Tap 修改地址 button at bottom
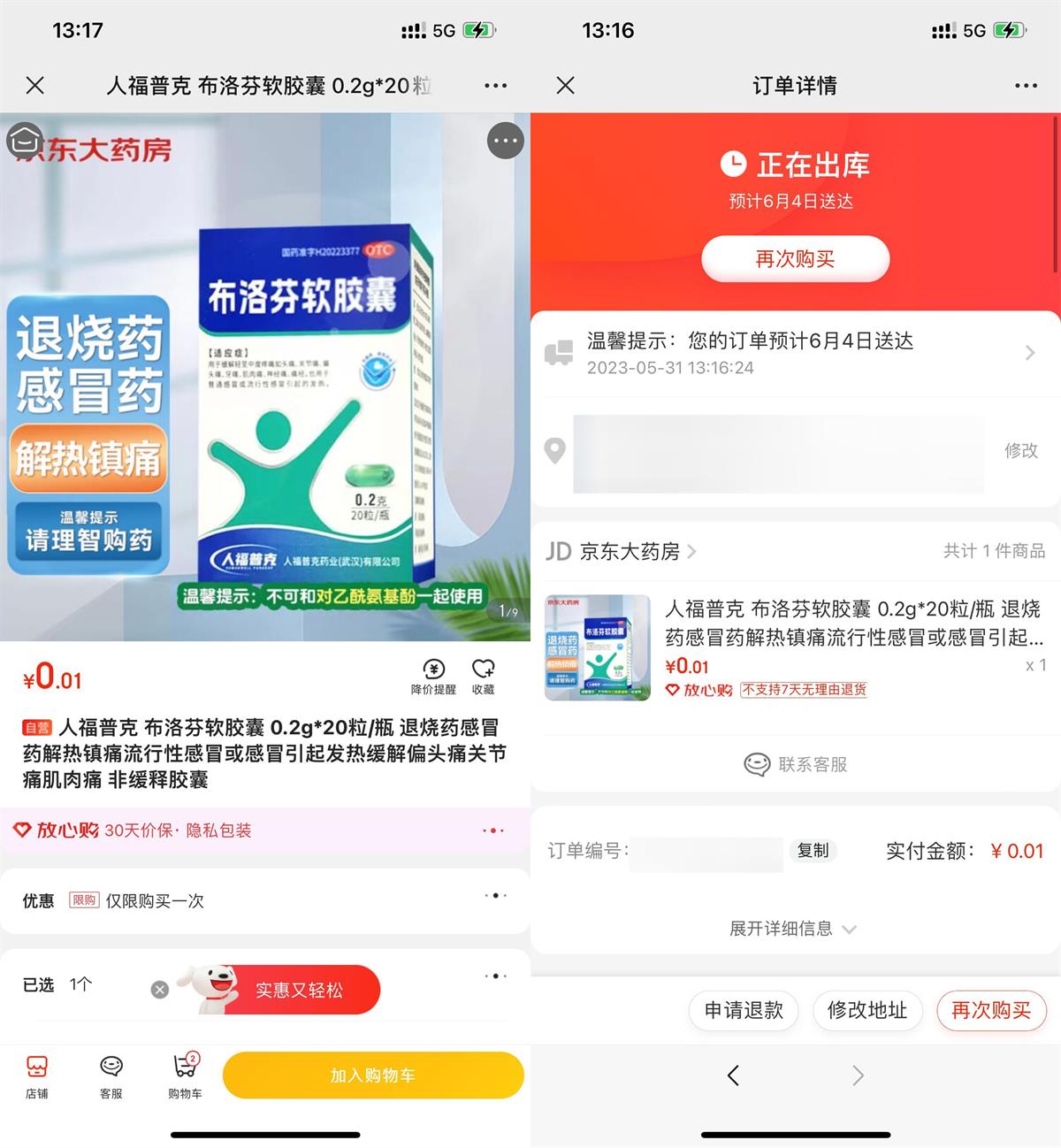The width and height of the screenshot is (1061, 1148). (x=867, y=1010)
